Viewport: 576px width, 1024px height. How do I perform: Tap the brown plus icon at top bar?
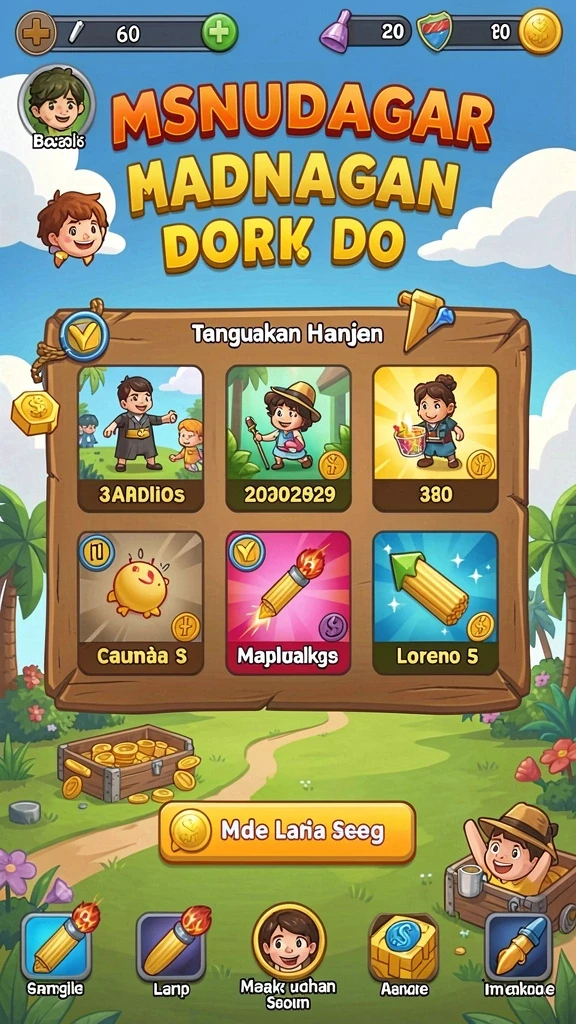[35, 33]
